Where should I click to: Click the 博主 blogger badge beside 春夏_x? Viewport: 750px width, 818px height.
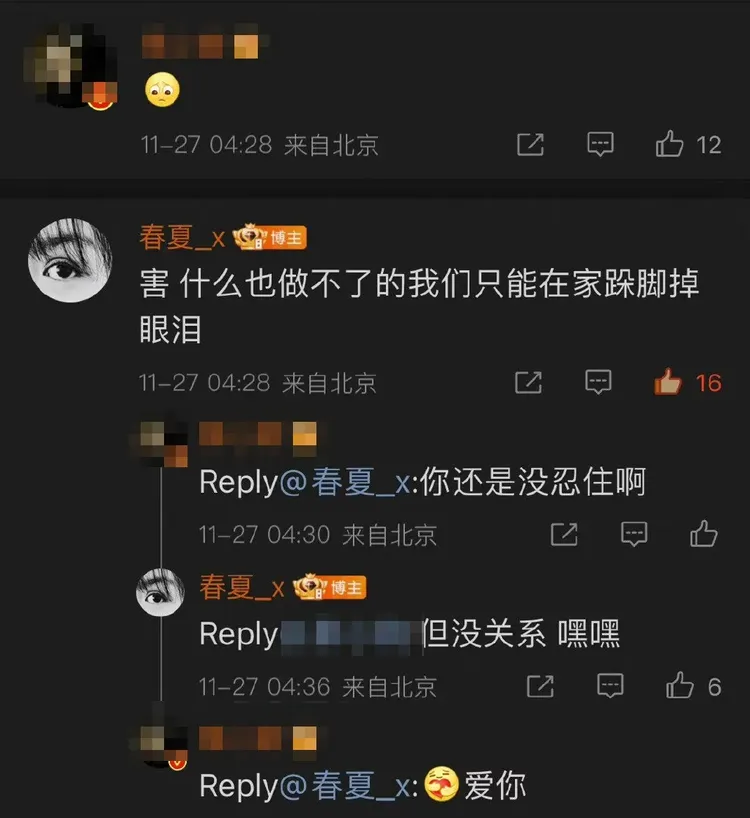coord(269,237)
